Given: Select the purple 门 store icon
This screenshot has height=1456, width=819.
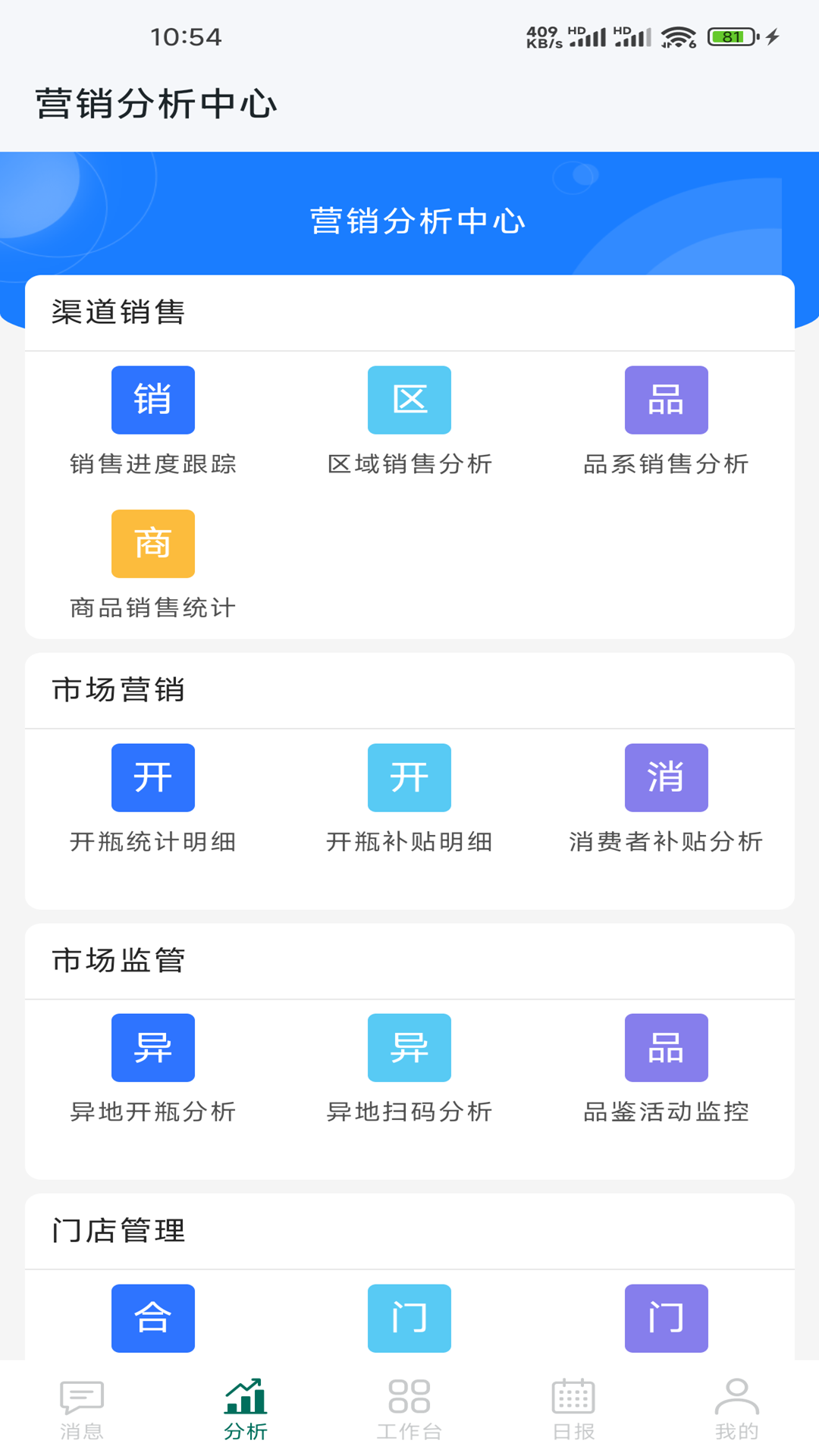Looking at the screenshot, I should coord(666,1318).
